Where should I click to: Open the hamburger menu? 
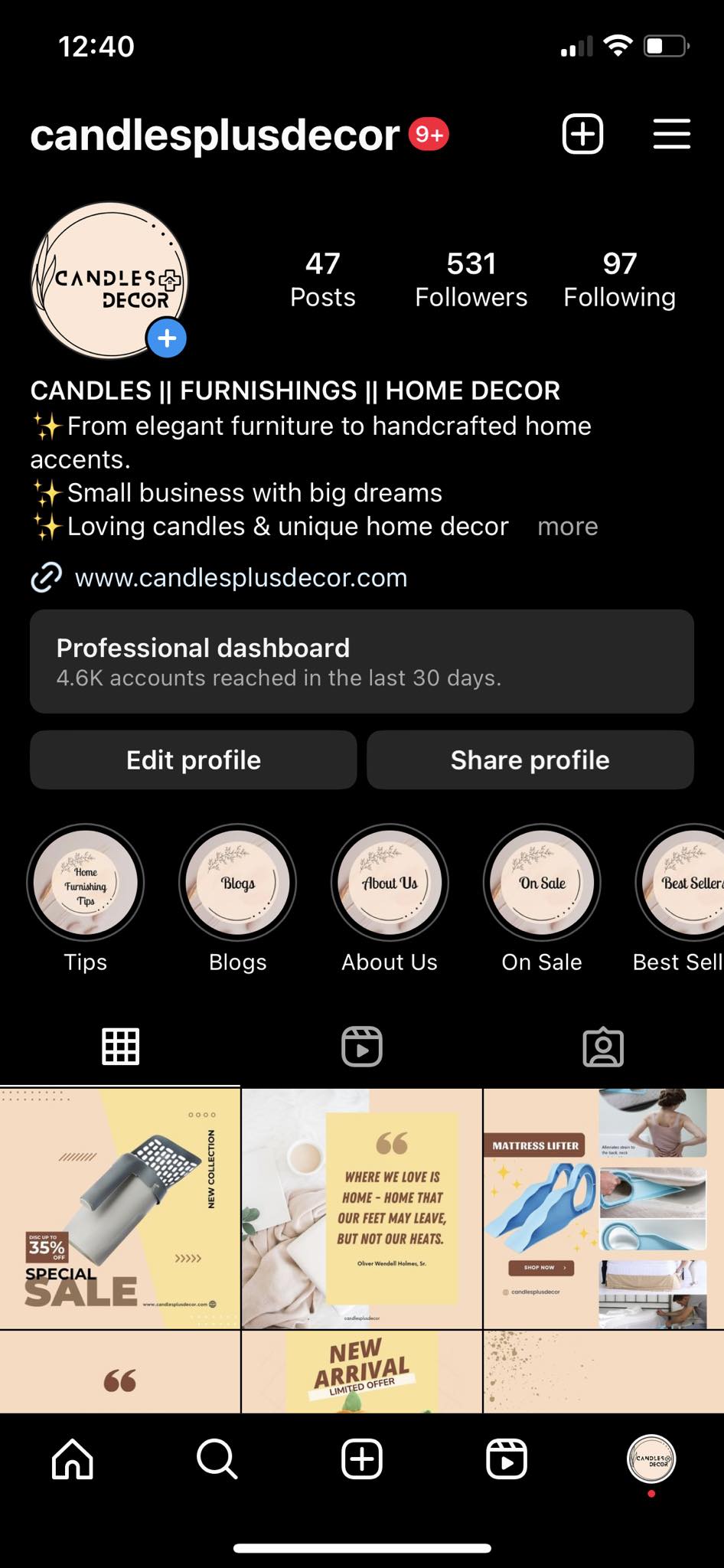tap(671, 135)
